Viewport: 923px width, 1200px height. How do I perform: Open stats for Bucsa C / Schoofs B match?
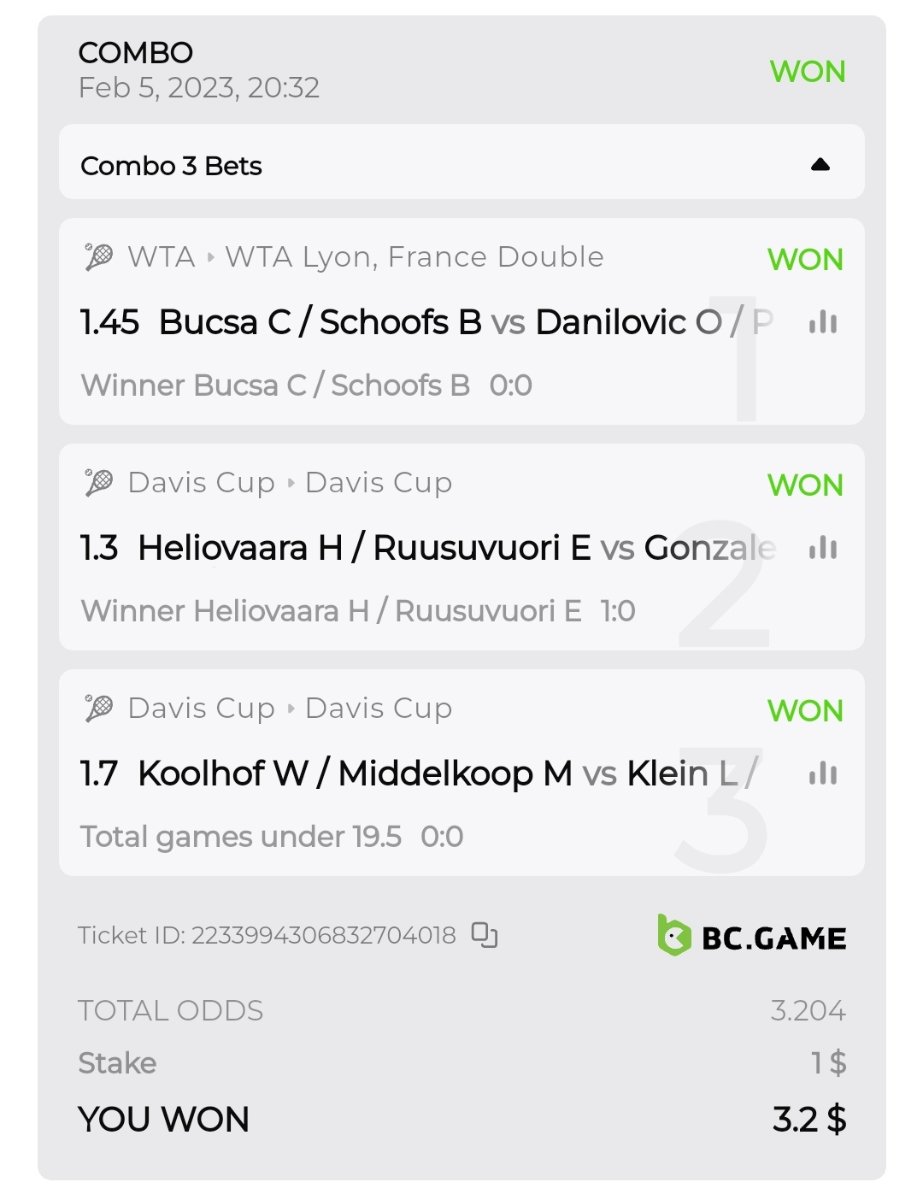click(x=822, y=322)
